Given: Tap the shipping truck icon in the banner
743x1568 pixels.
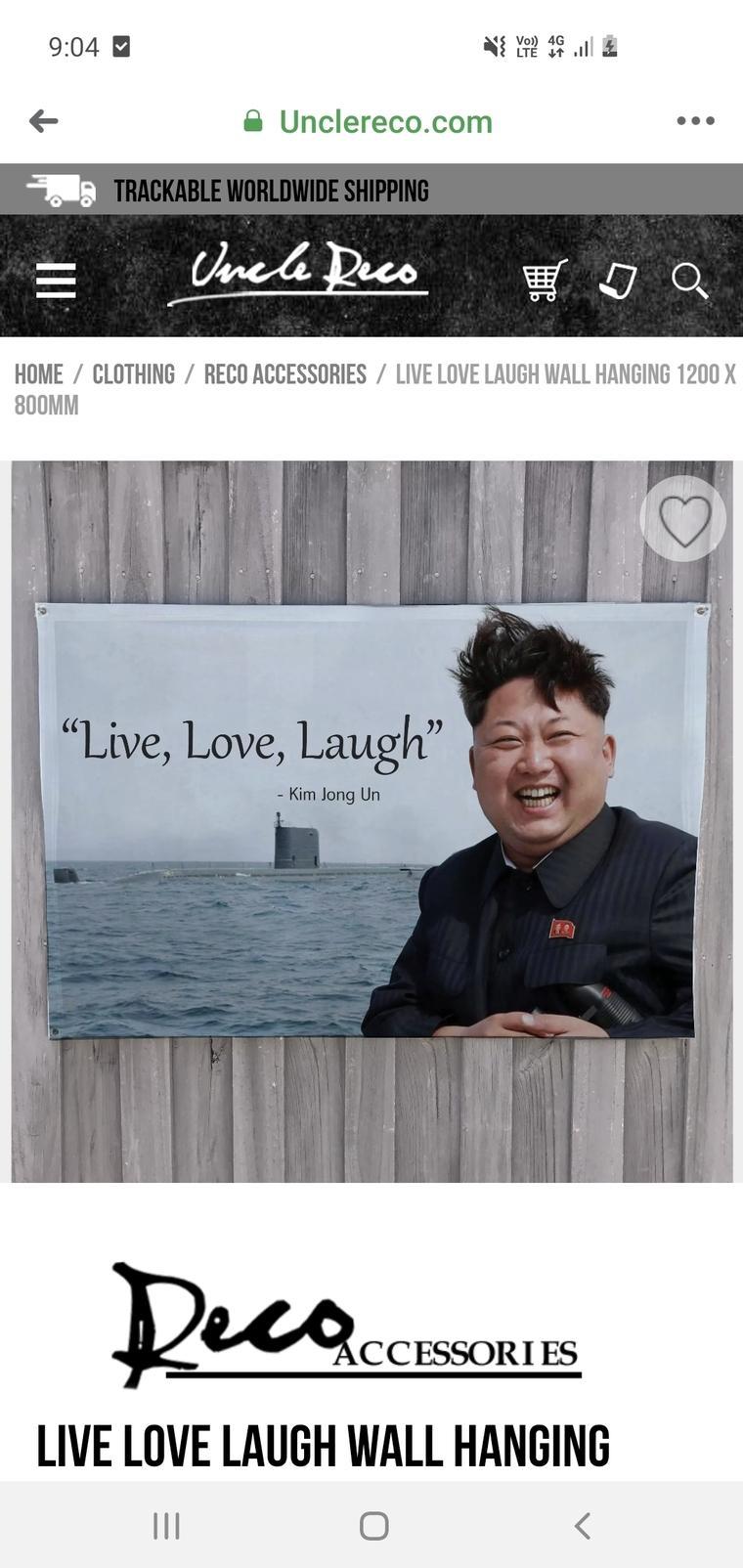Looking at the screenshot, I should click(x=63, y=189).
